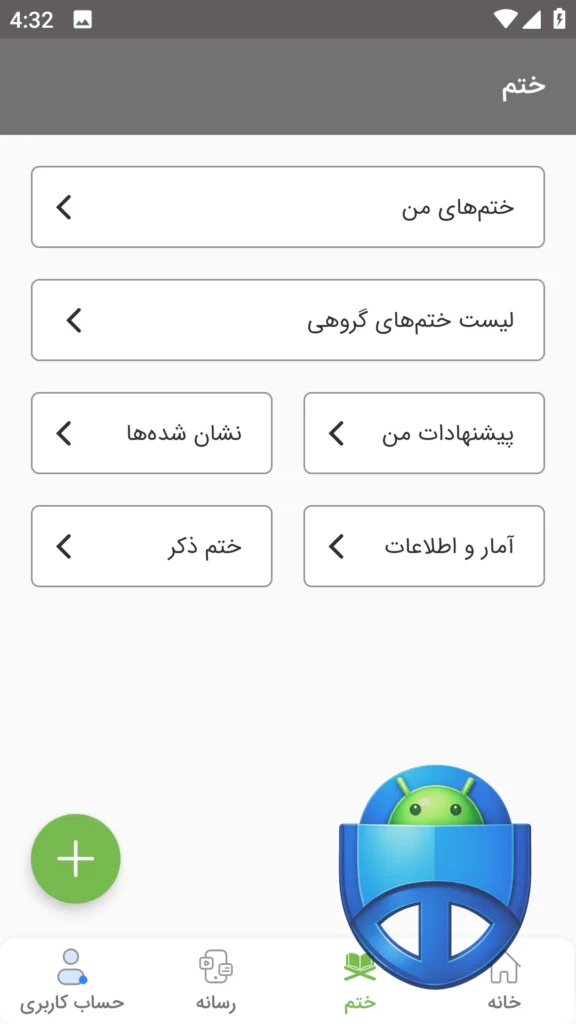576x1024 pixels.
Task: Open پیشنهادات من card
Action: click(424, 433)
